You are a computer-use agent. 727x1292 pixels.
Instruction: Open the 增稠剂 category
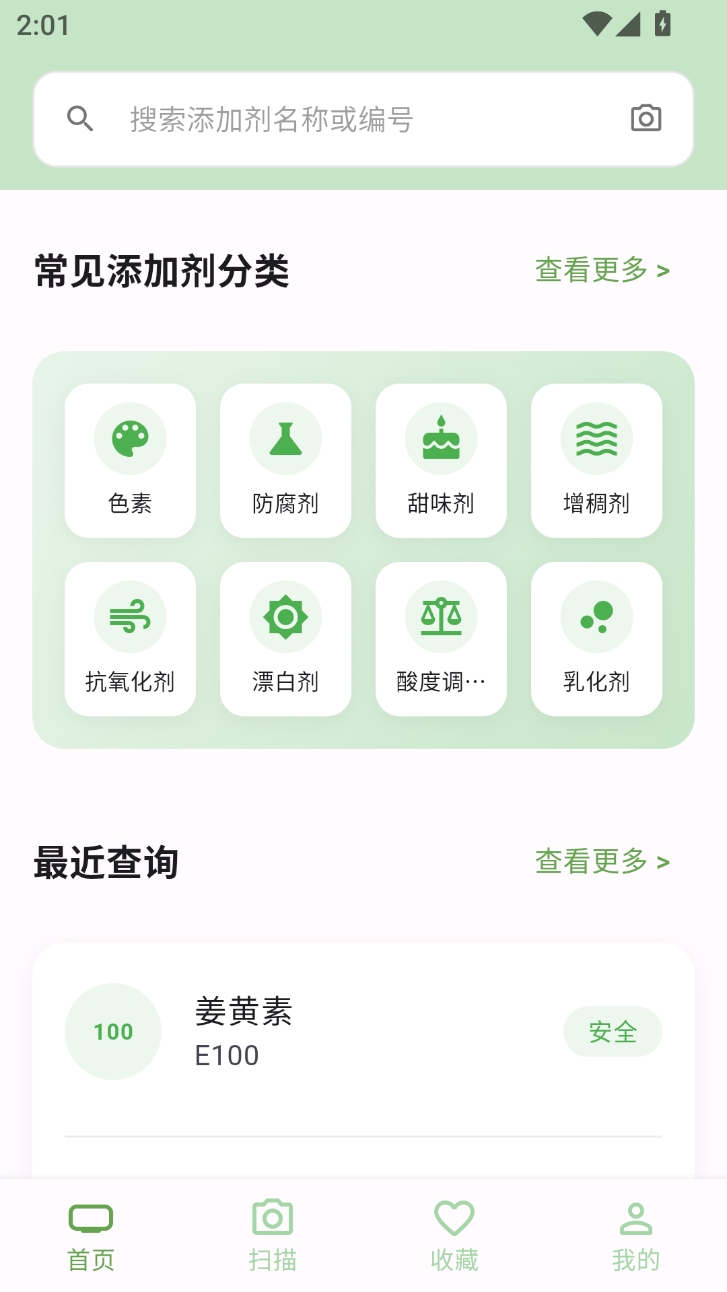(596, 461)
